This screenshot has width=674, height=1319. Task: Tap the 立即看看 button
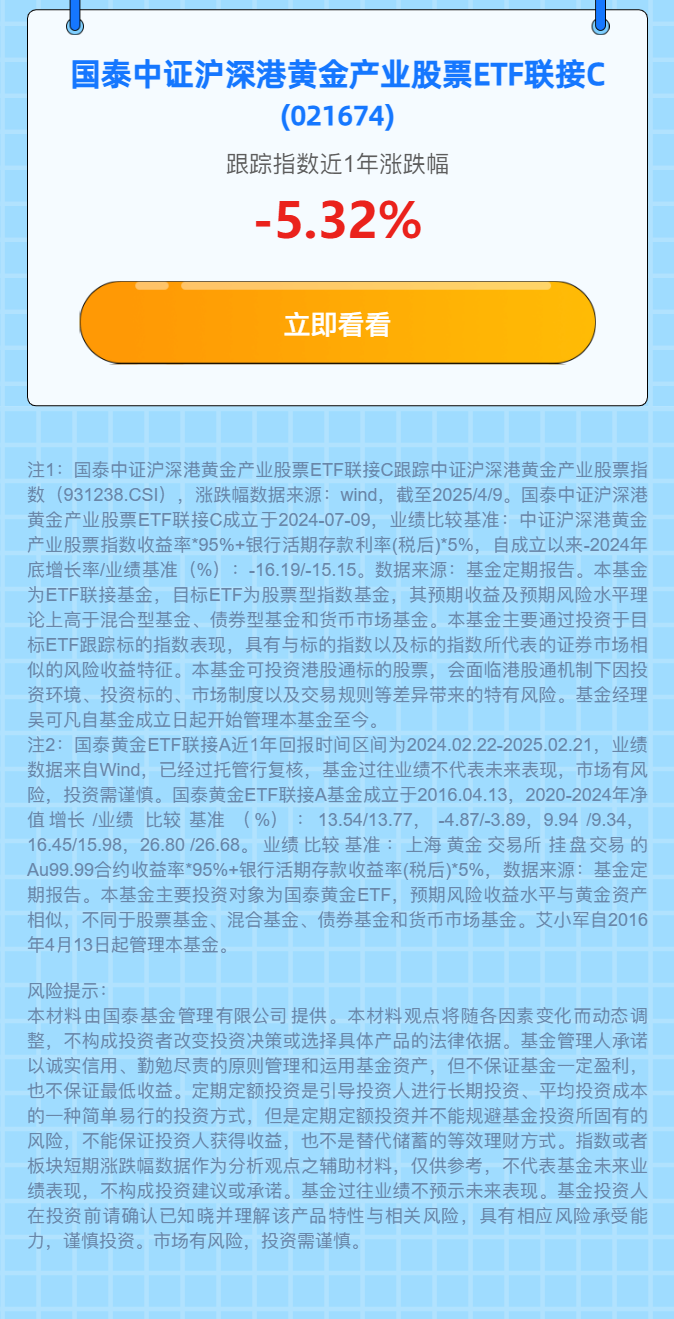coord(337,324)
